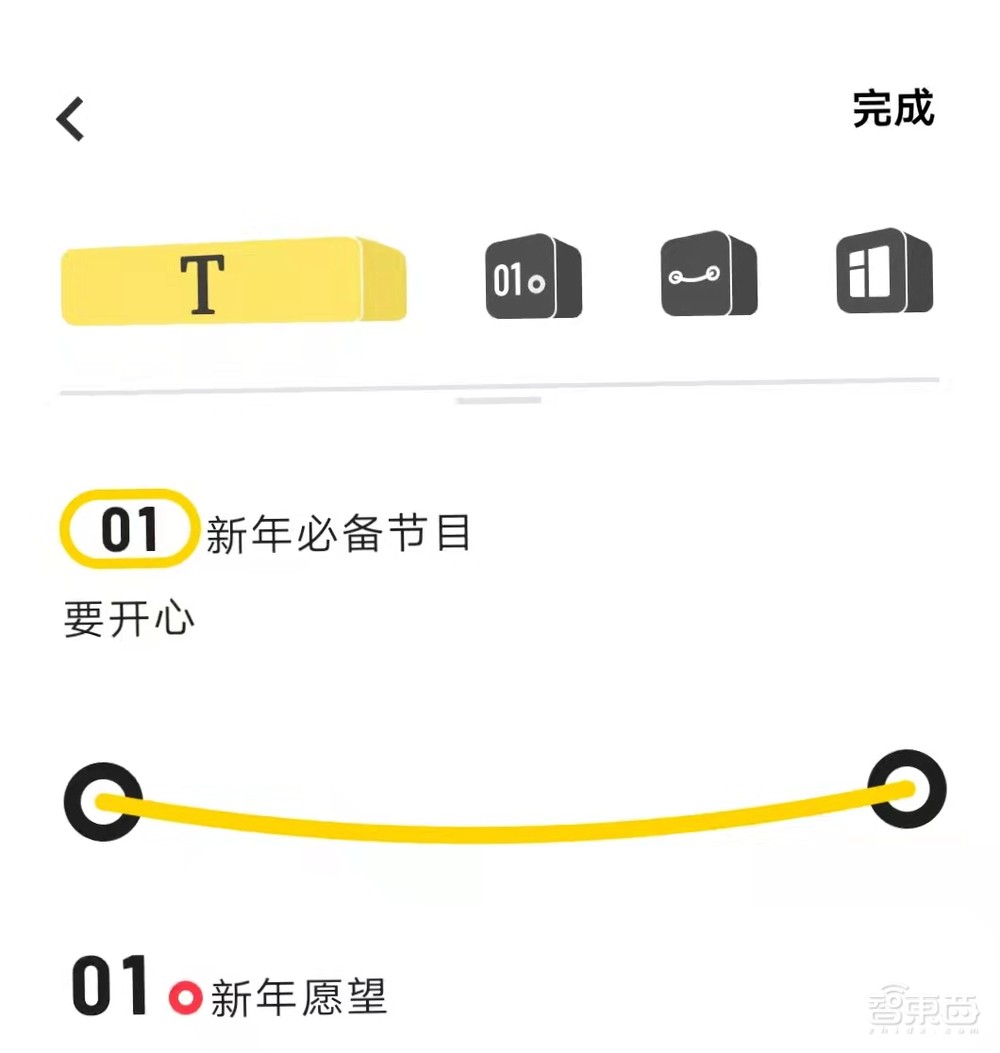This screenshot has height=1053, width=1000.
Task: Choose the smiley-face divider style icon
Action: [x=706, y=278]
